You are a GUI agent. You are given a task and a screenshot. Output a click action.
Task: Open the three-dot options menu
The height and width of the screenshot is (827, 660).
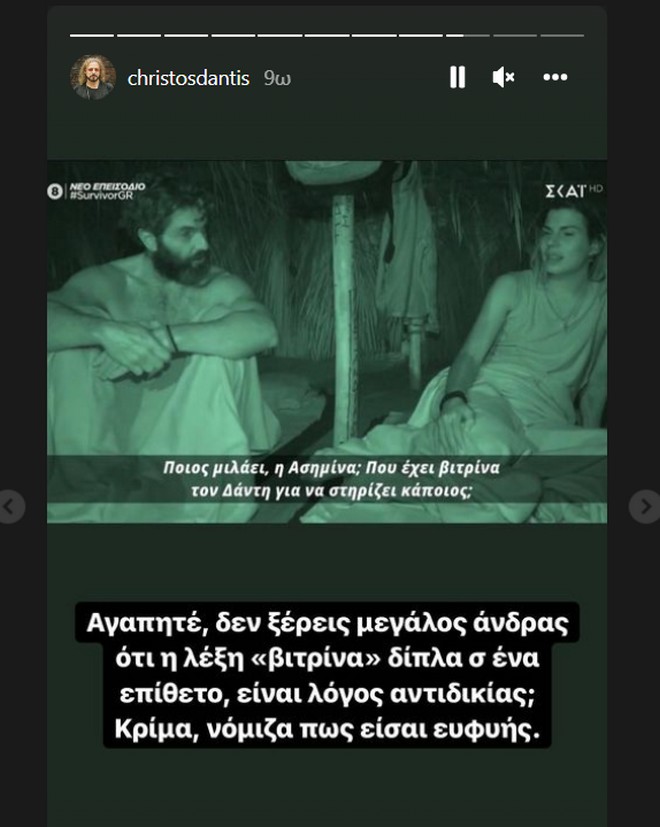555,77
